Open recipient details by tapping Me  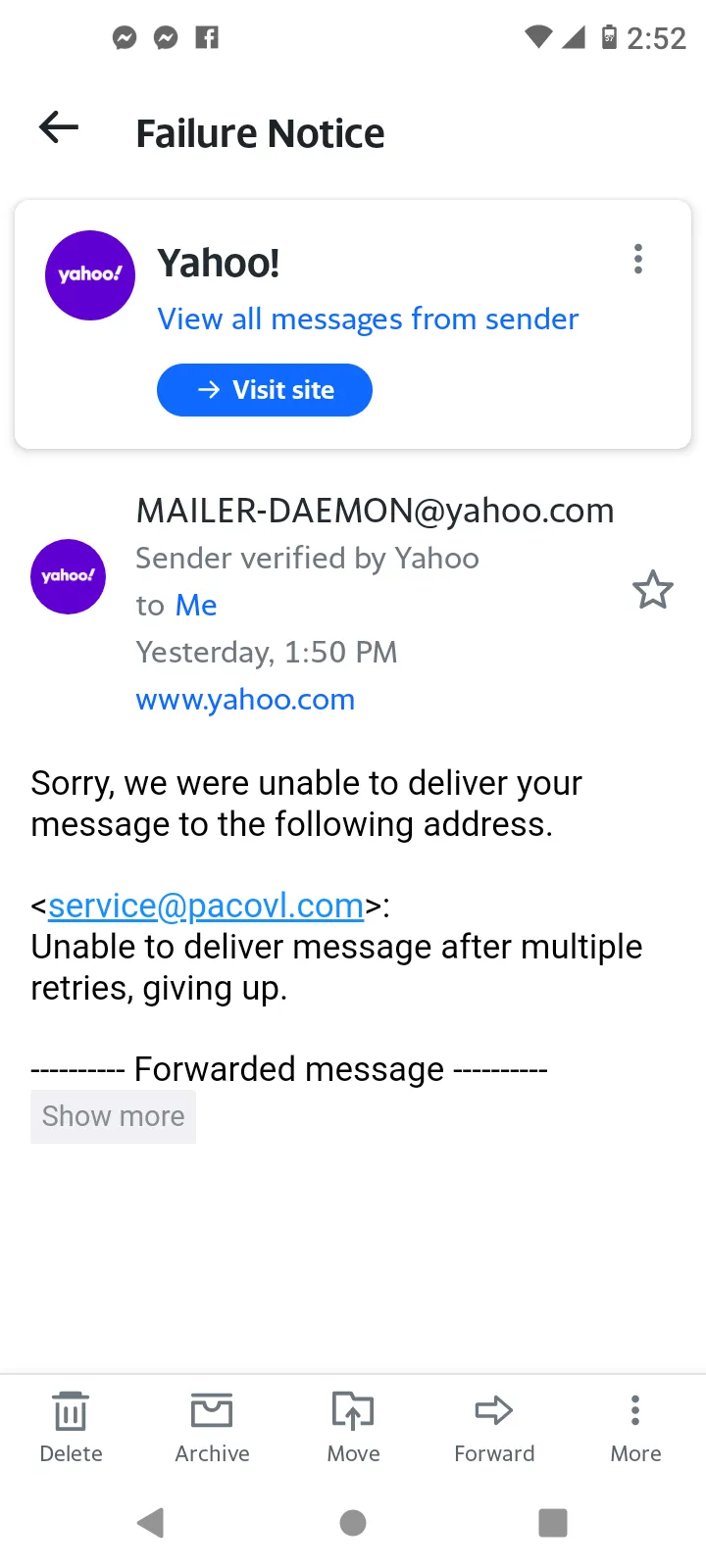(x=196, y=605)
